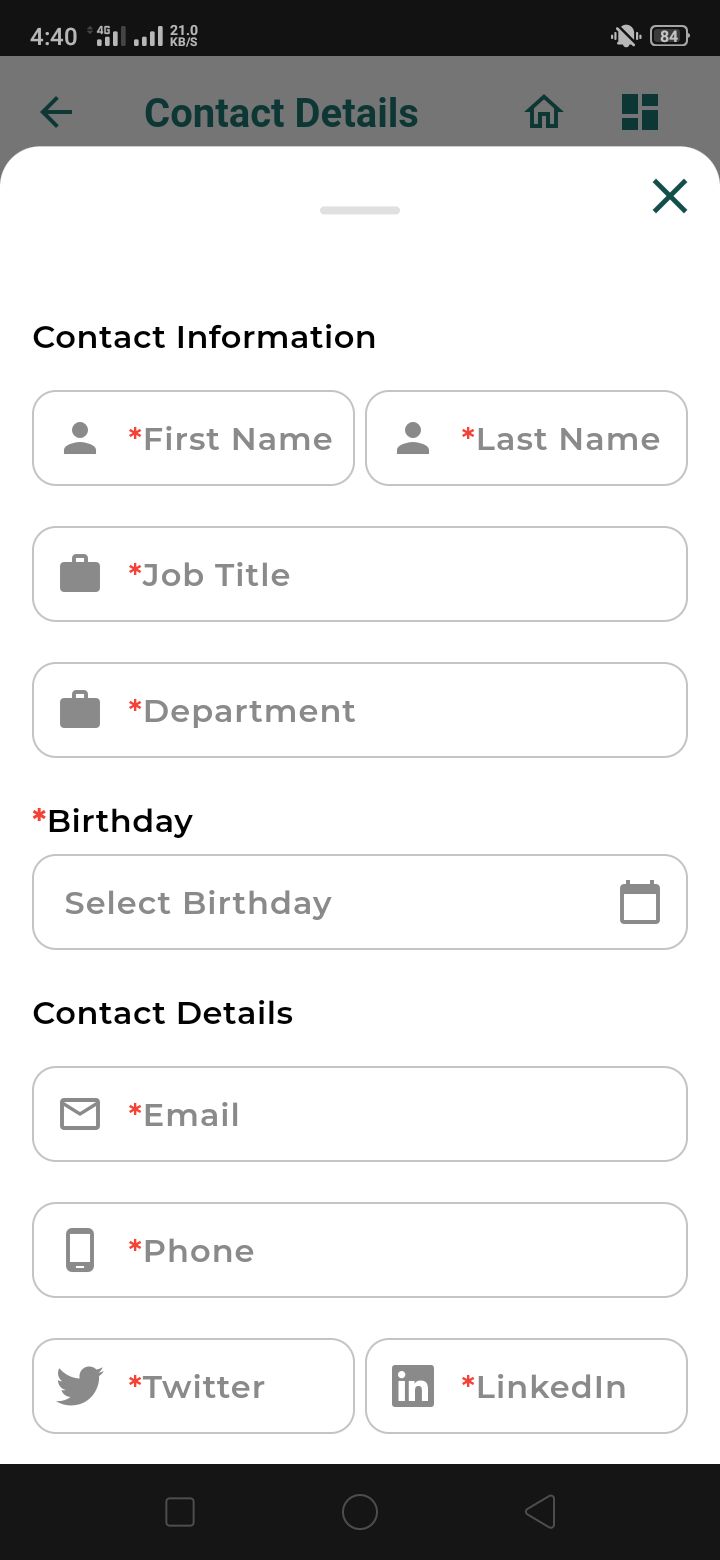
Task: Enter the Email field
Action: (x=360, y=1114)
